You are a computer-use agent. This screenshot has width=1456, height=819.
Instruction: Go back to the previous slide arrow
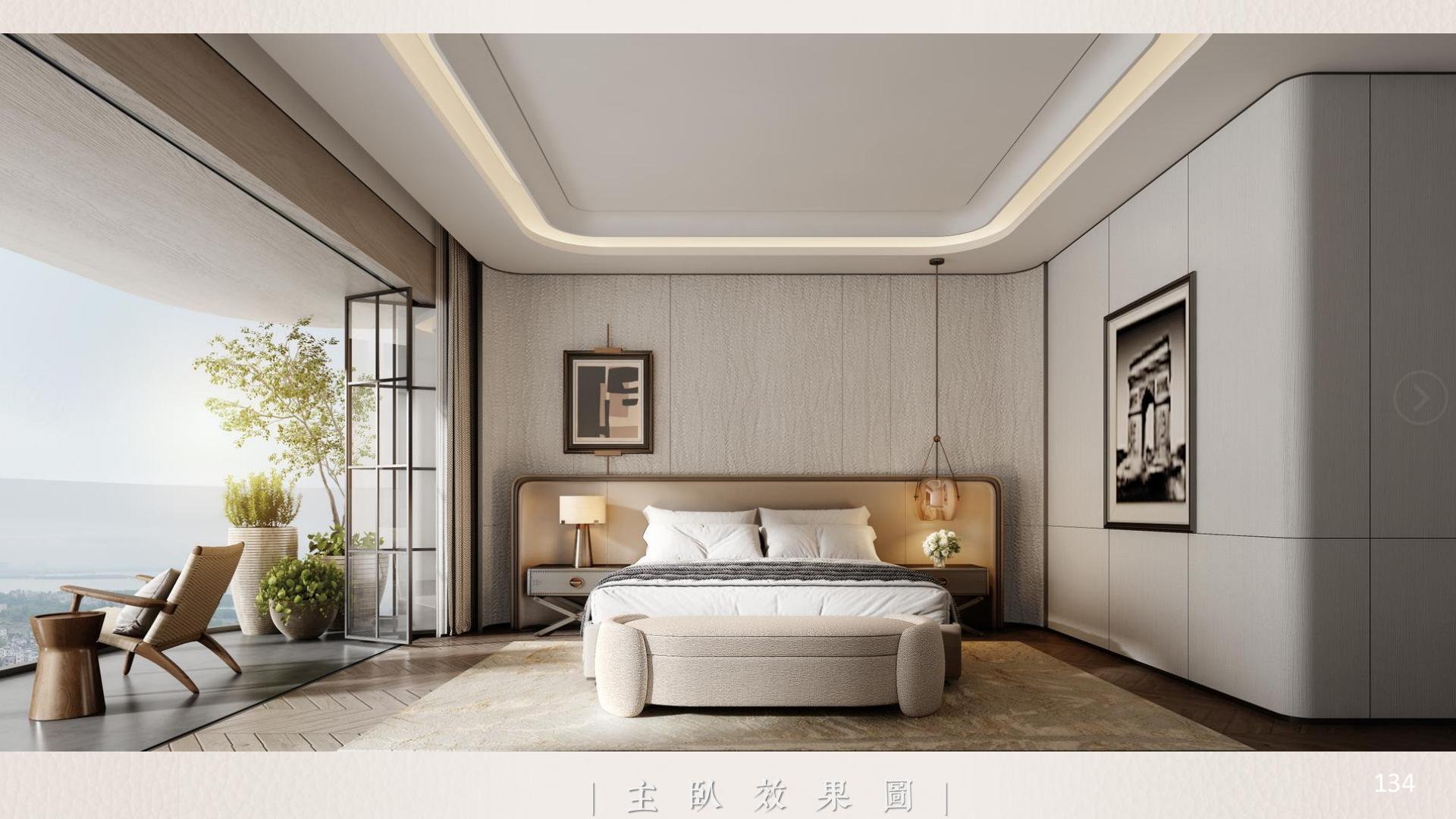[35, 397]
